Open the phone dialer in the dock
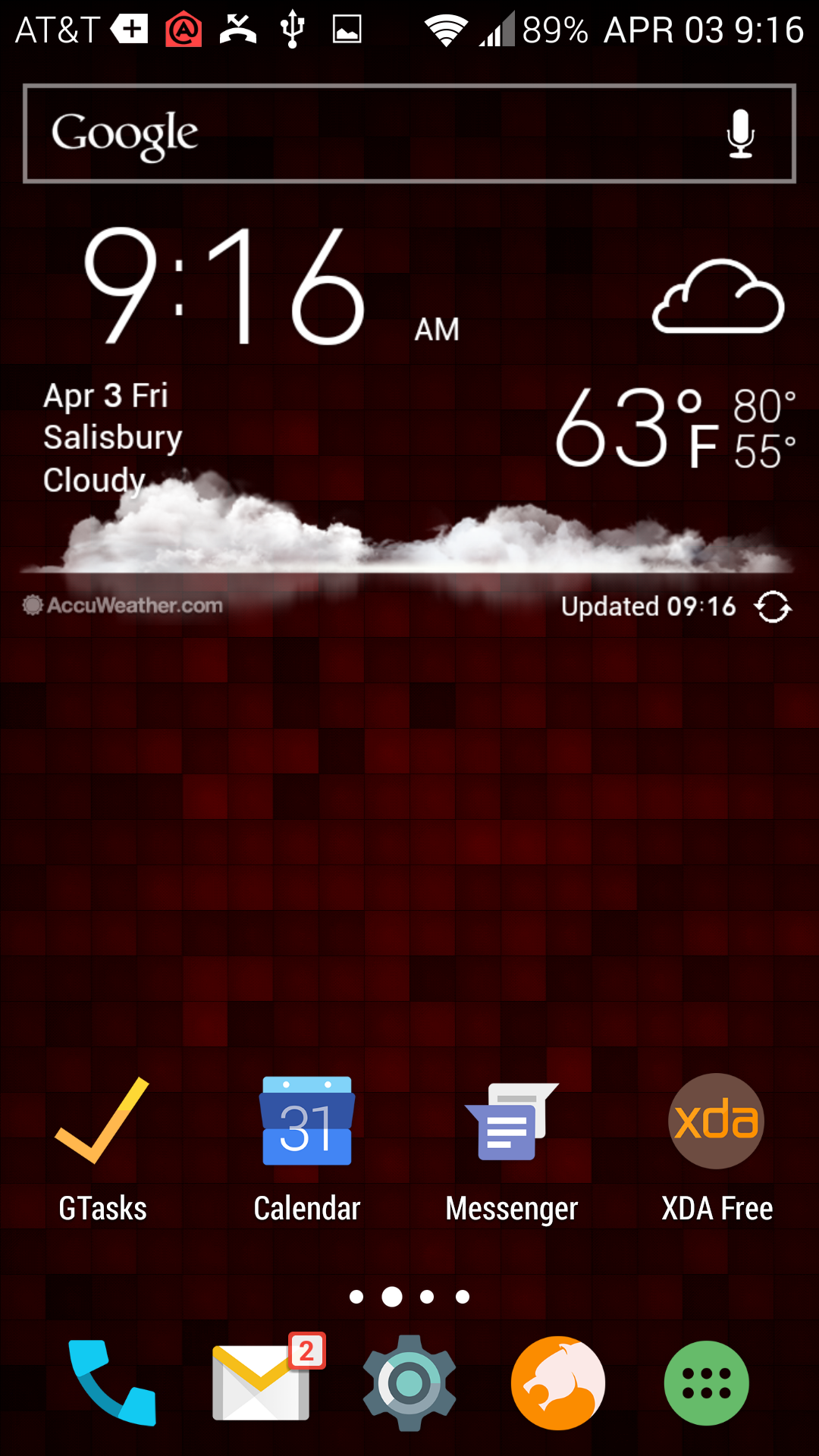The width and height of the screenshot is (819, 1456). click(x=112, y=1383)
